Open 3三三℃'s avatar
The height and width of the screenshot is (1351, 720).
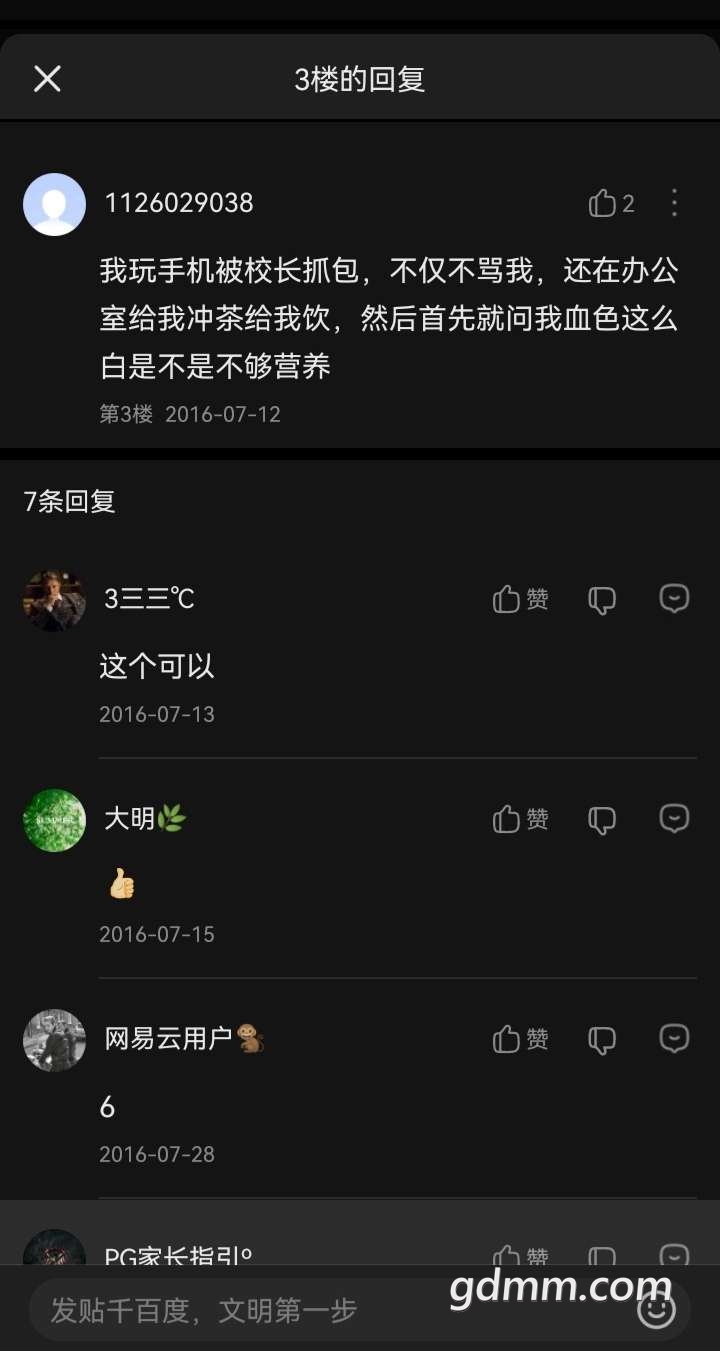[54, 600]
